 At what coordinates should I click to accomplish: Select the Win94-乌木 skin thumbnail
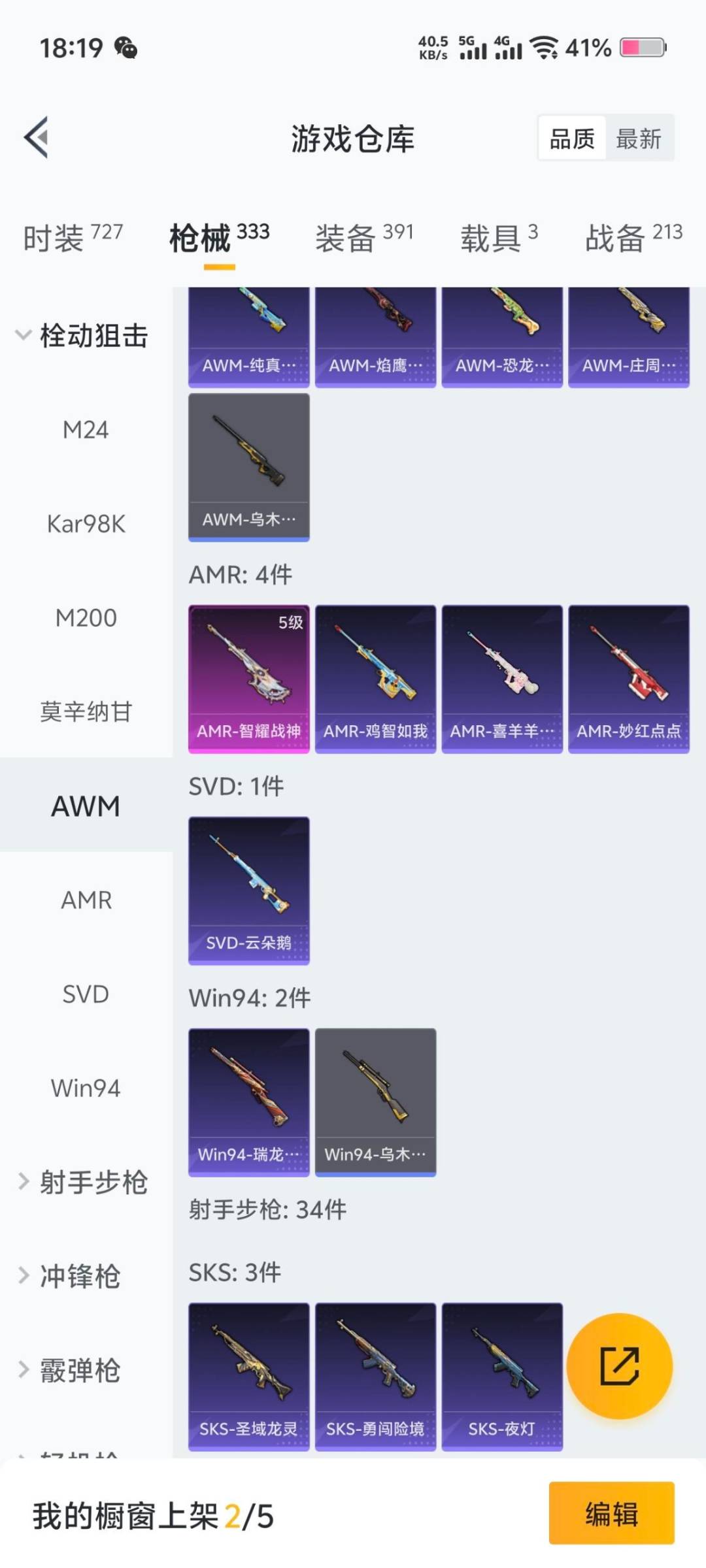[x=376, y=1100]
